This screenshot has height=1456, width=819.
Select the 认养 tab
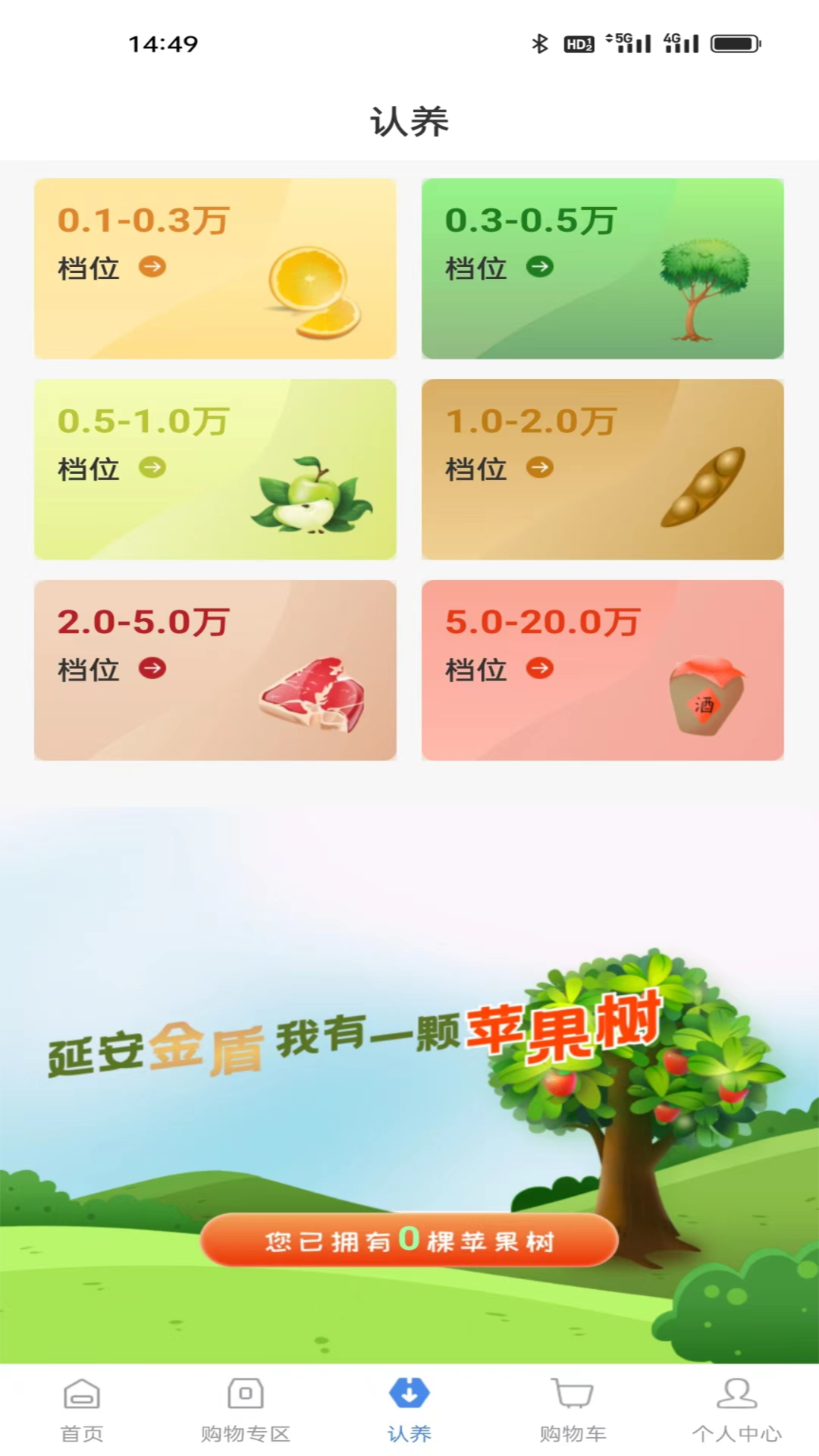(409, 1410)
